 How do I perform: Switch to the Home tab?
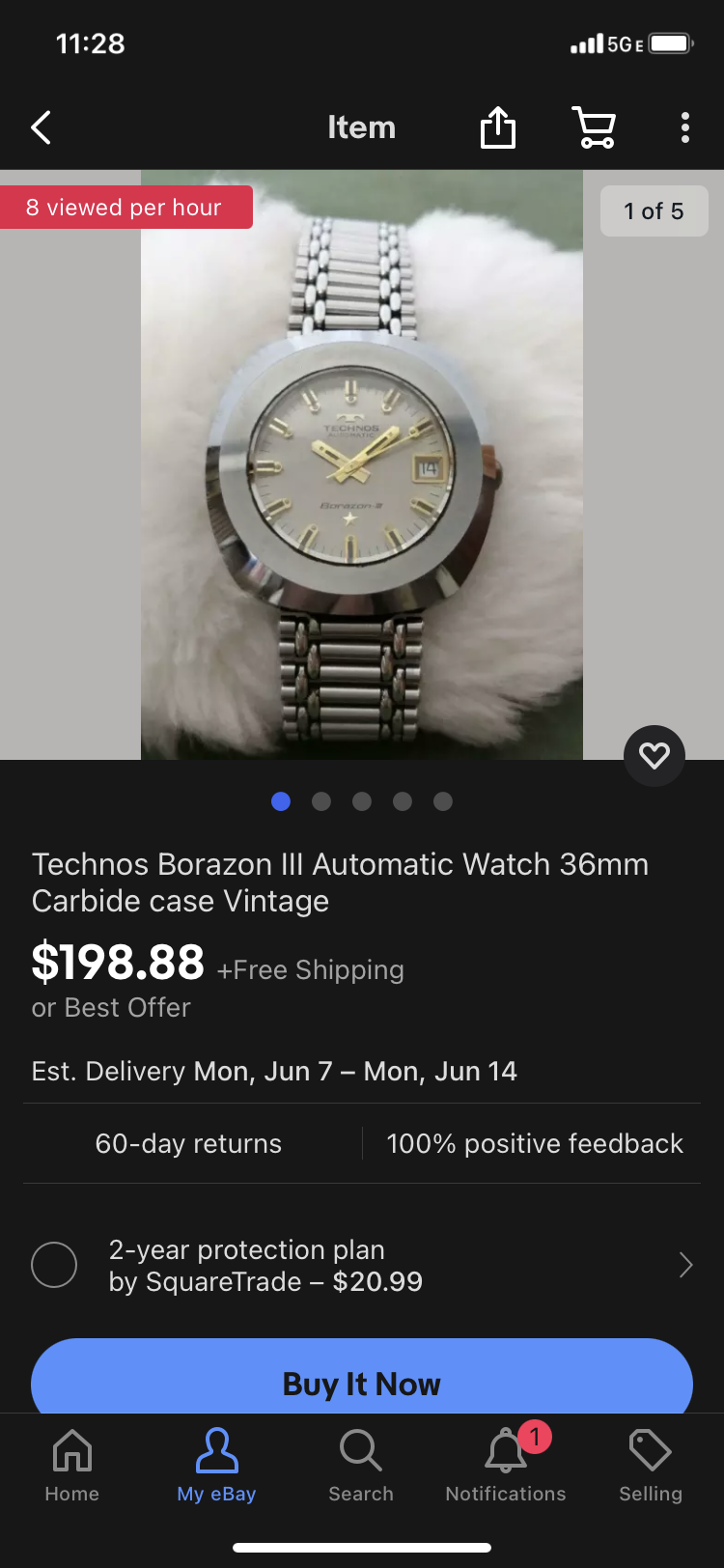[x=72, y=1466]
